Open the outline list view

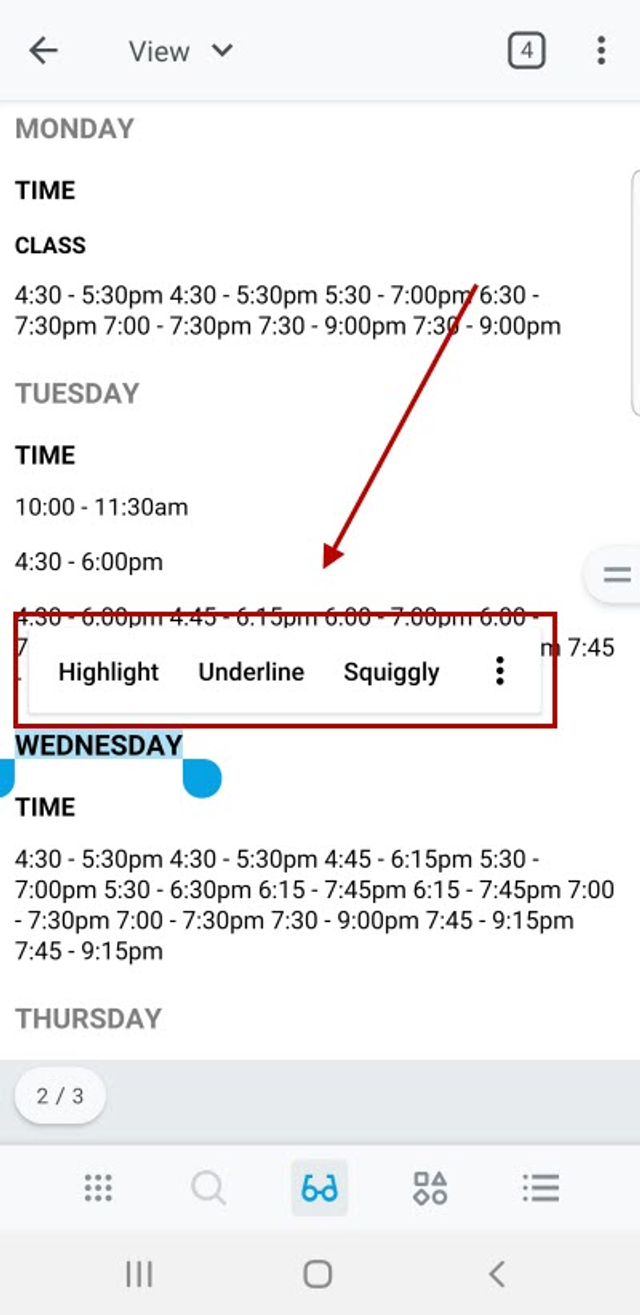pos(540,1188)
